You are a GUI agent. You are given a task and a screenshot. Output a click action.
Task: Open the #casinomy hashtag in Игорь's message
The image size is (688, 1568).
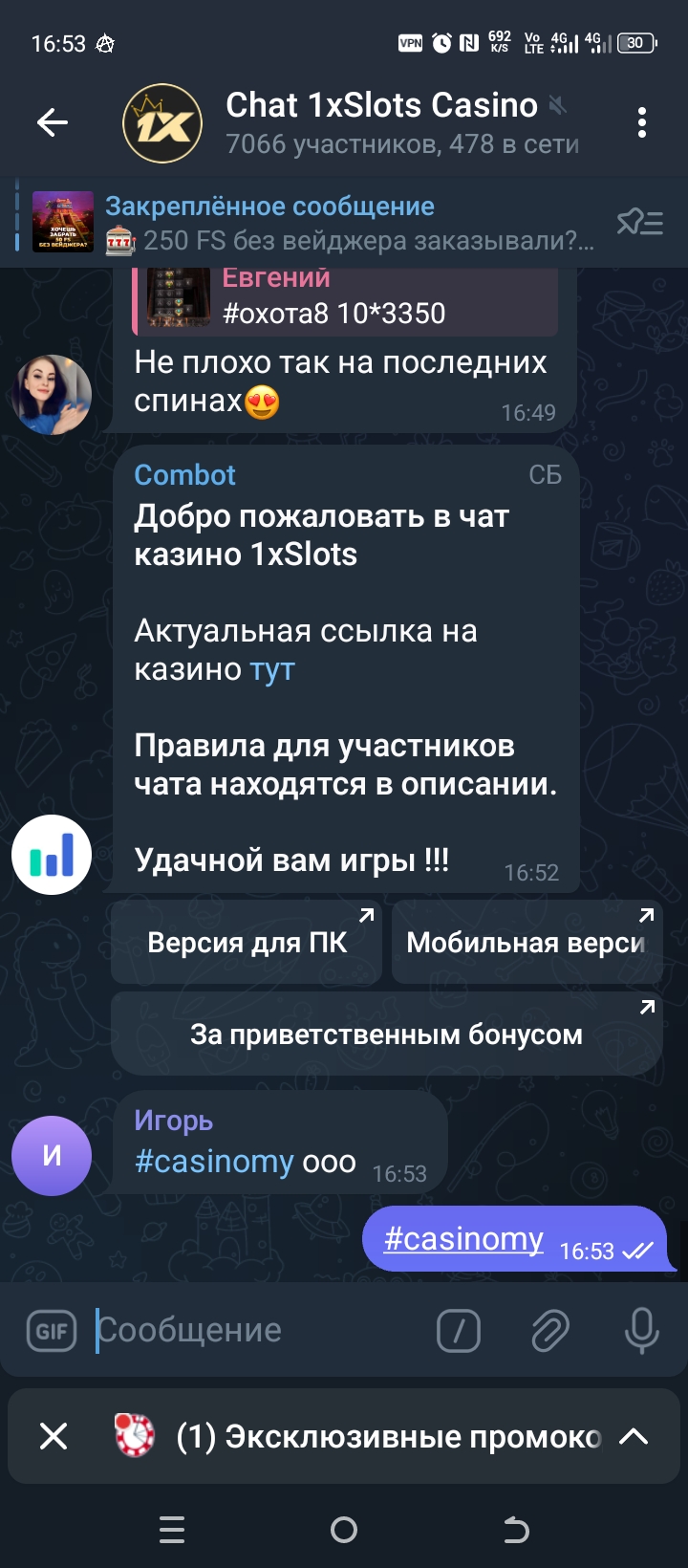pos(214,1162)
